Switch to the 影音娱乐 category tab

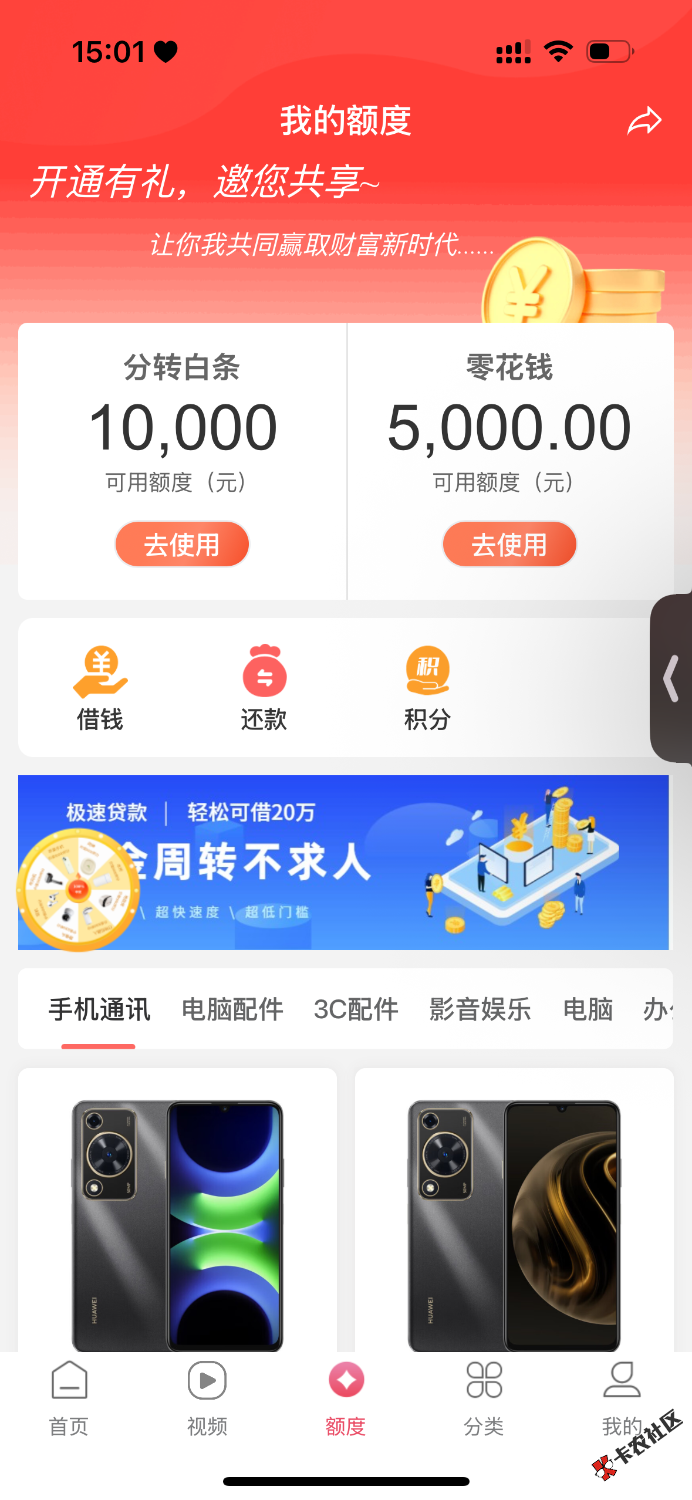point(480,1010)
